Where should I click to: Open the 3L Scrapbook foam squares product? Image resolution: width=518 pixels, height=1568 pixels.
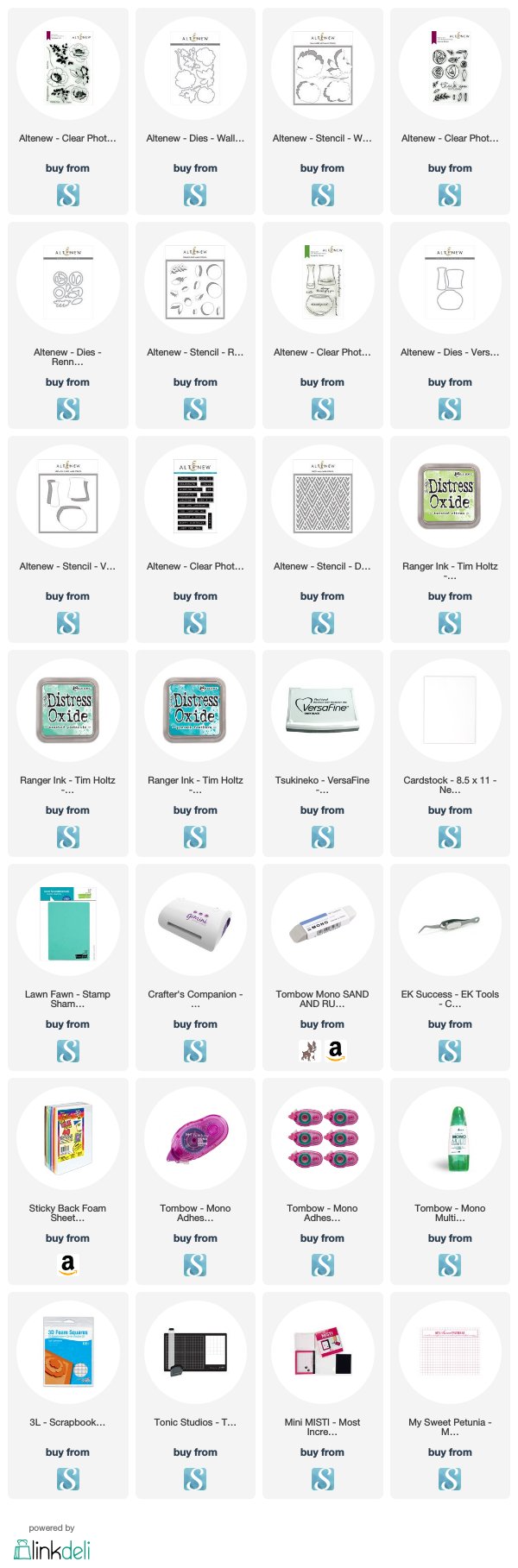(67, 1353)
